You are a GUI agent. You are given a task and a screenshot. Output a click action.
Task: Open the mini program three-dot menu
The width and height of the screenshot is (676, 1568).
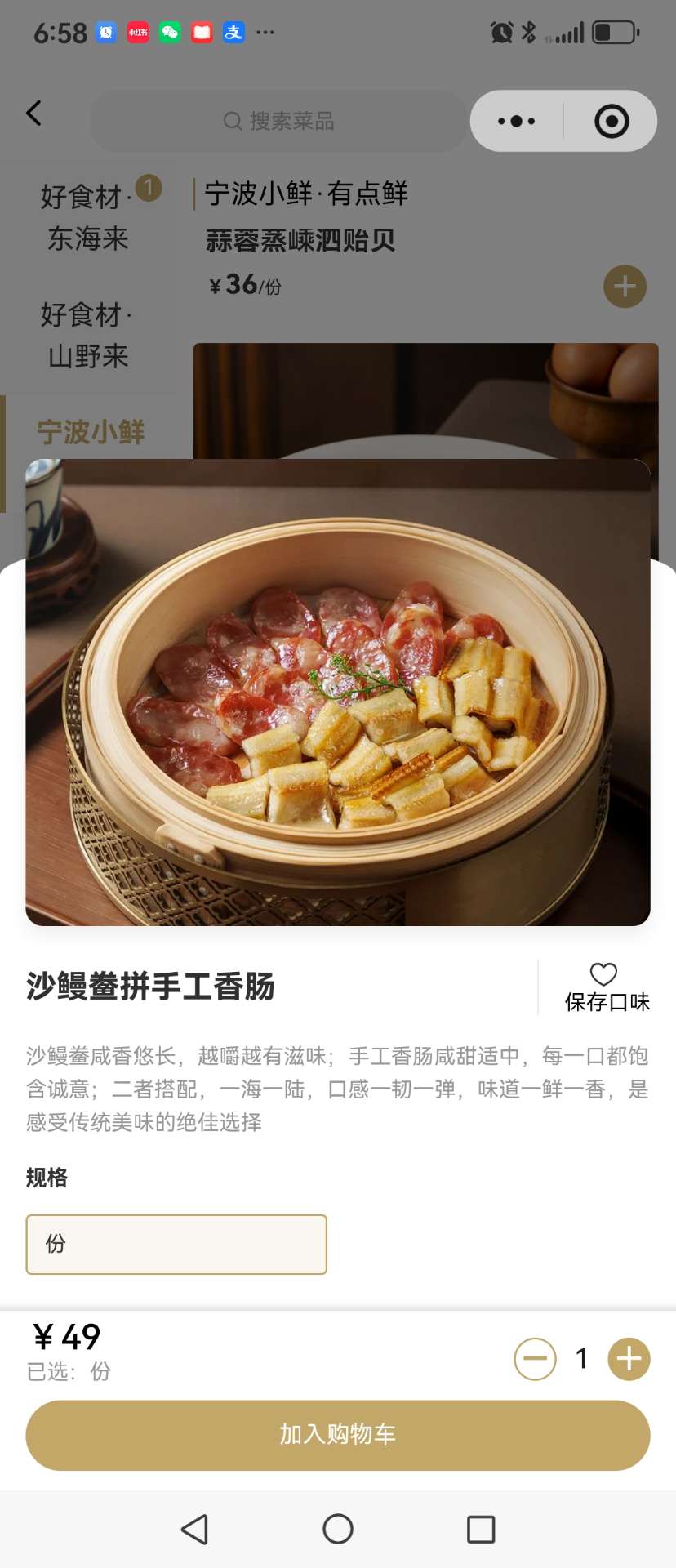pyautogui.click(x=516, y=121)
